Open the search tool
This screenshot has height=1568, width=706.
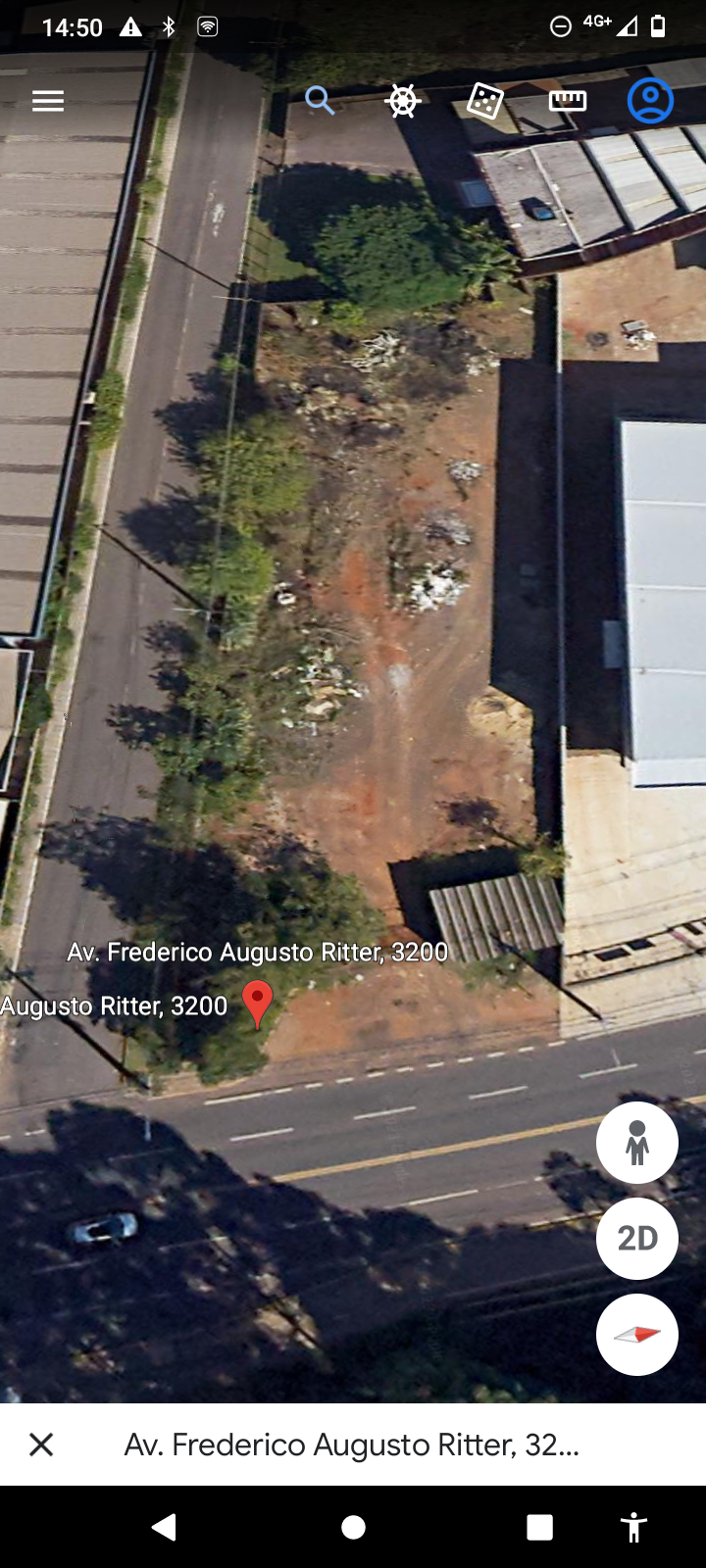pos(320,100)
